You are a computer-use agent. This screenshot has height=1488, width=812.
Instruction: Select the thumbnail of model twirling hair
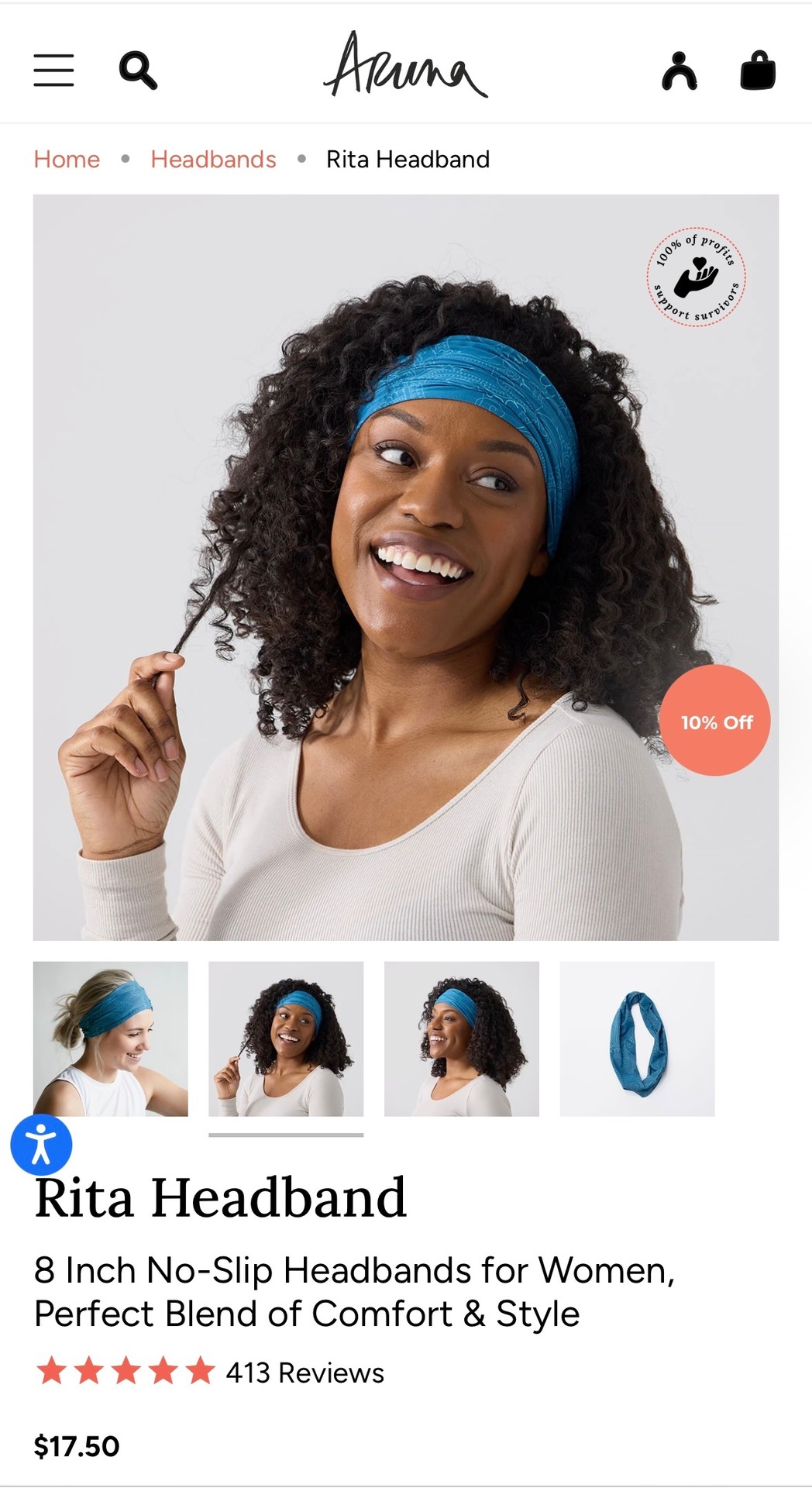pyautogui.click(x=286, y=1038)
